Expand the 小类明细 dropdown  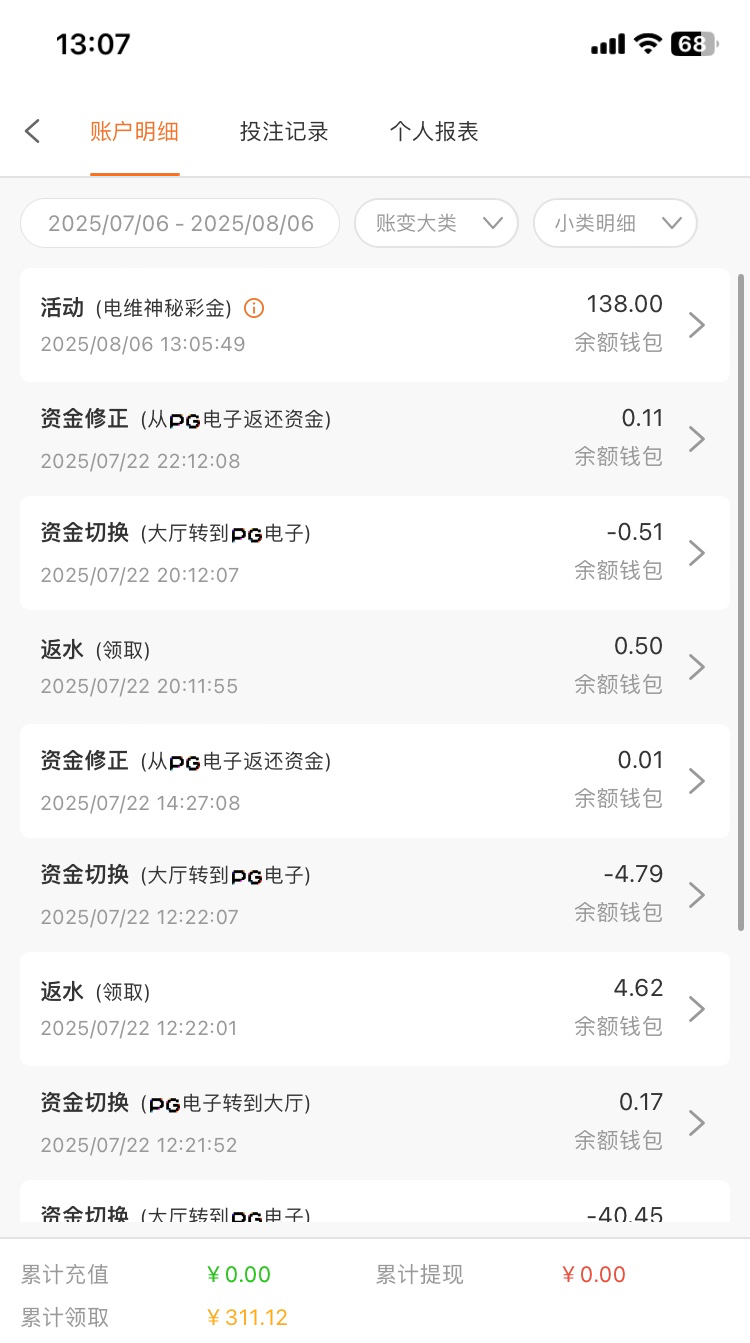pos(615,223)
